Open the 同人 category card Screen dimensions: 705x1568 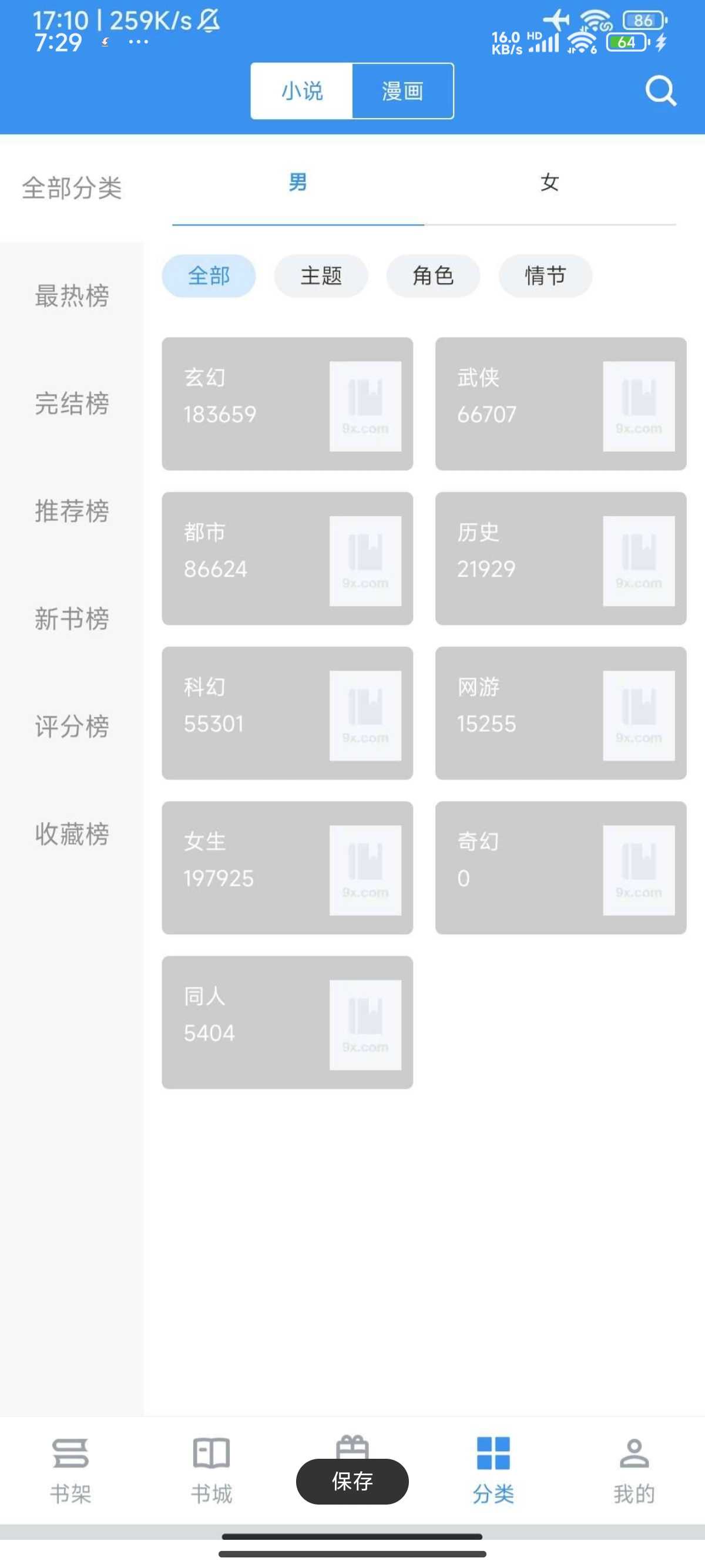[x=287, y=1022]
